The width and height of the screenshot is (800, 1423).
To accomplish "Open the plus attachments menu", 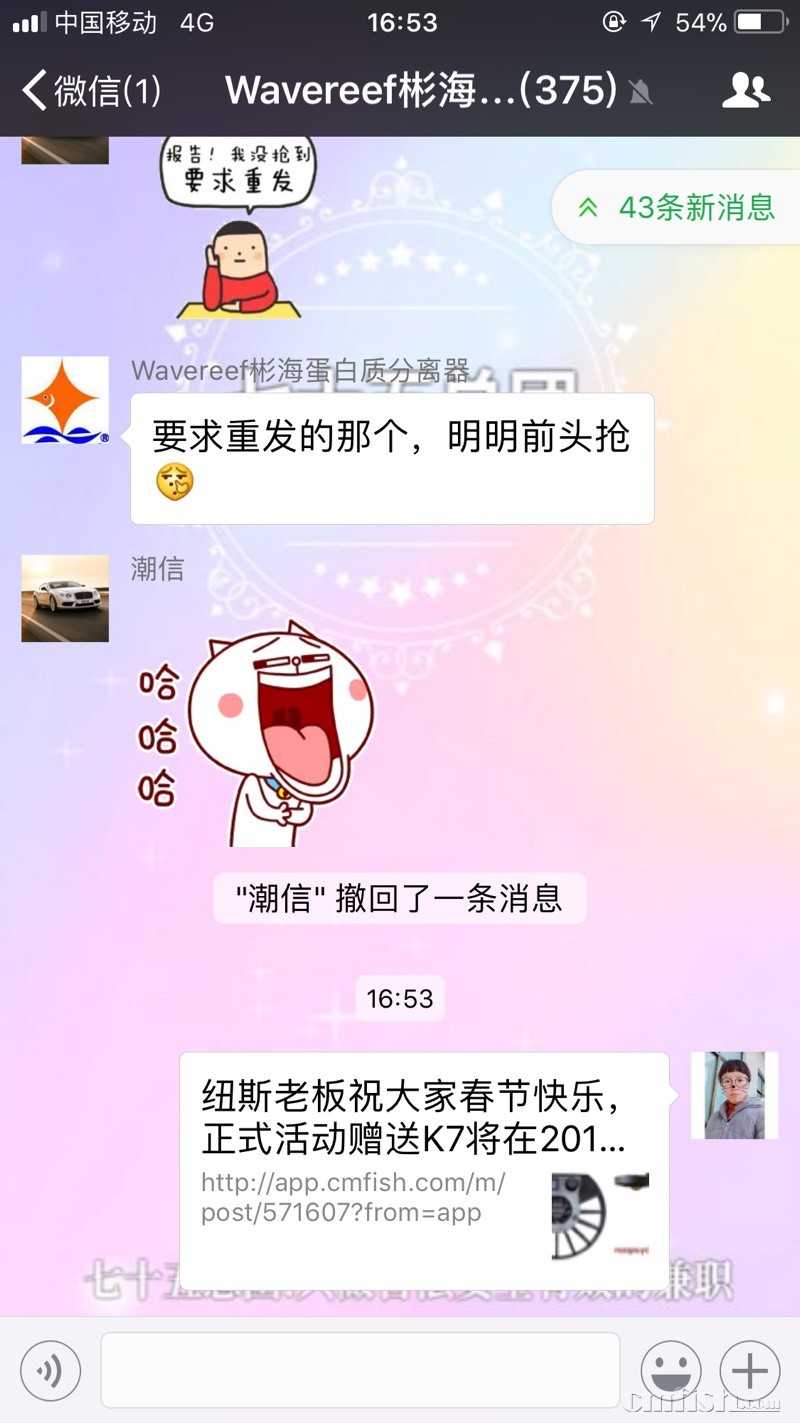I will [x=750, y=1370].
